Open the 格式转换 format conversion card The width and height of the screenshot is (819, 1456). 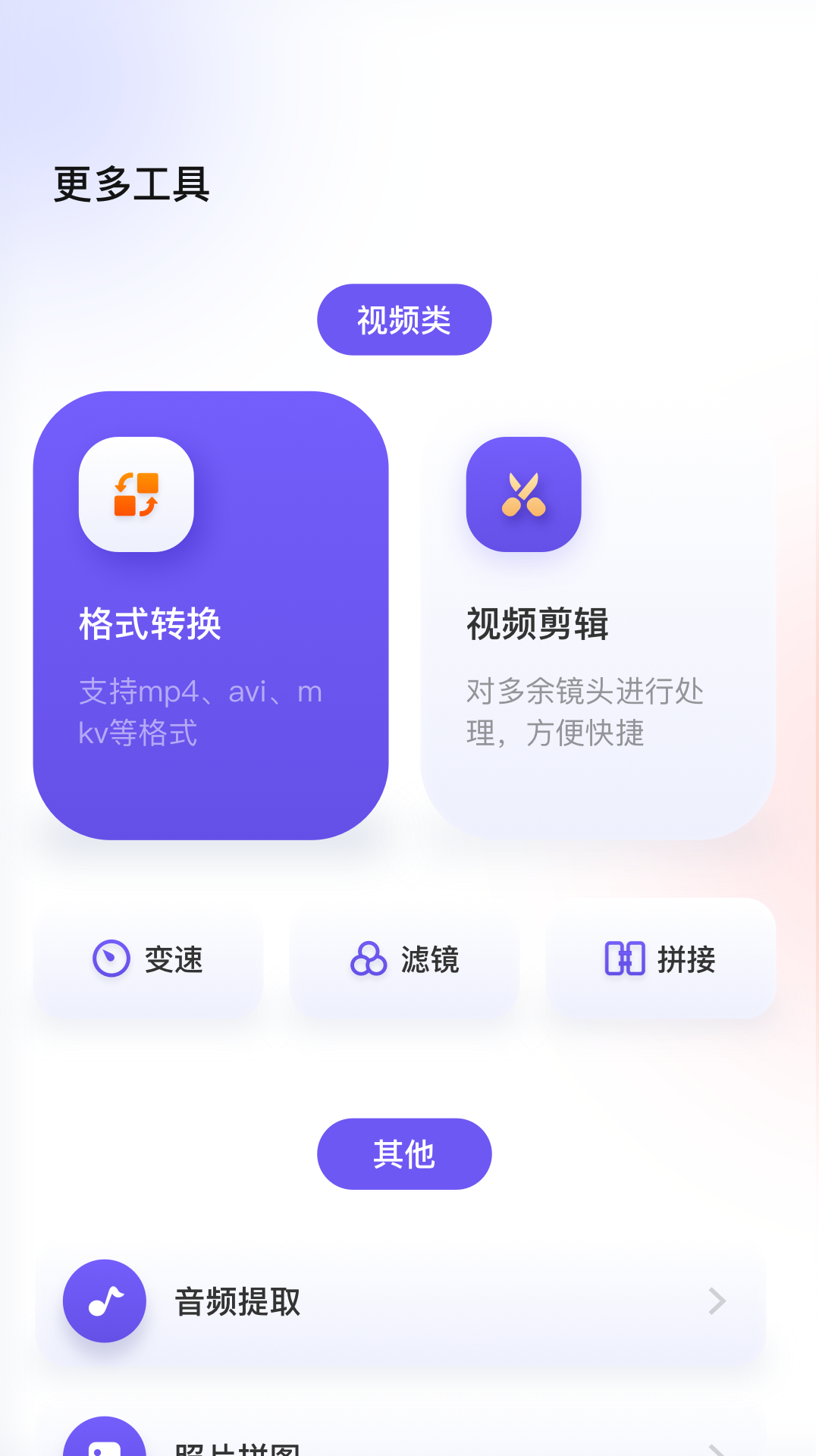[x=211, y=613]
